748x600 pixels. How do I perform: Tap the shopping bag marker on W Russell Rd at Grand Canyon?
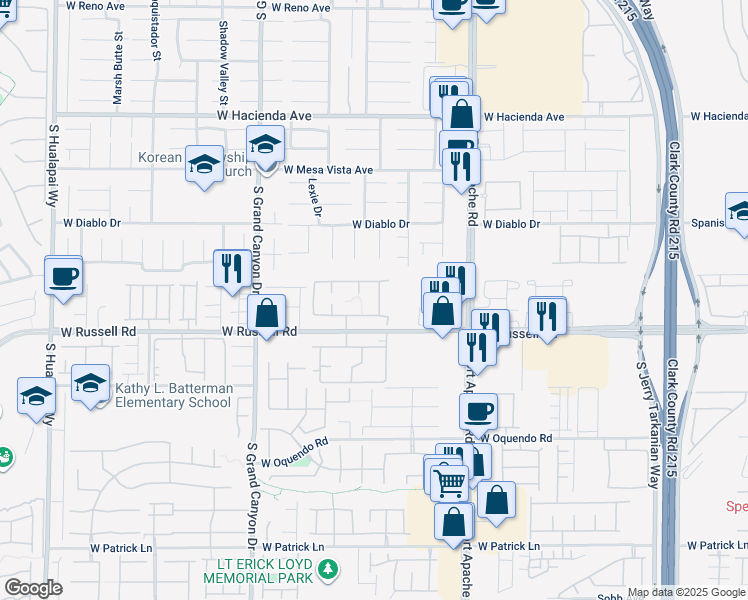[267, 317]
